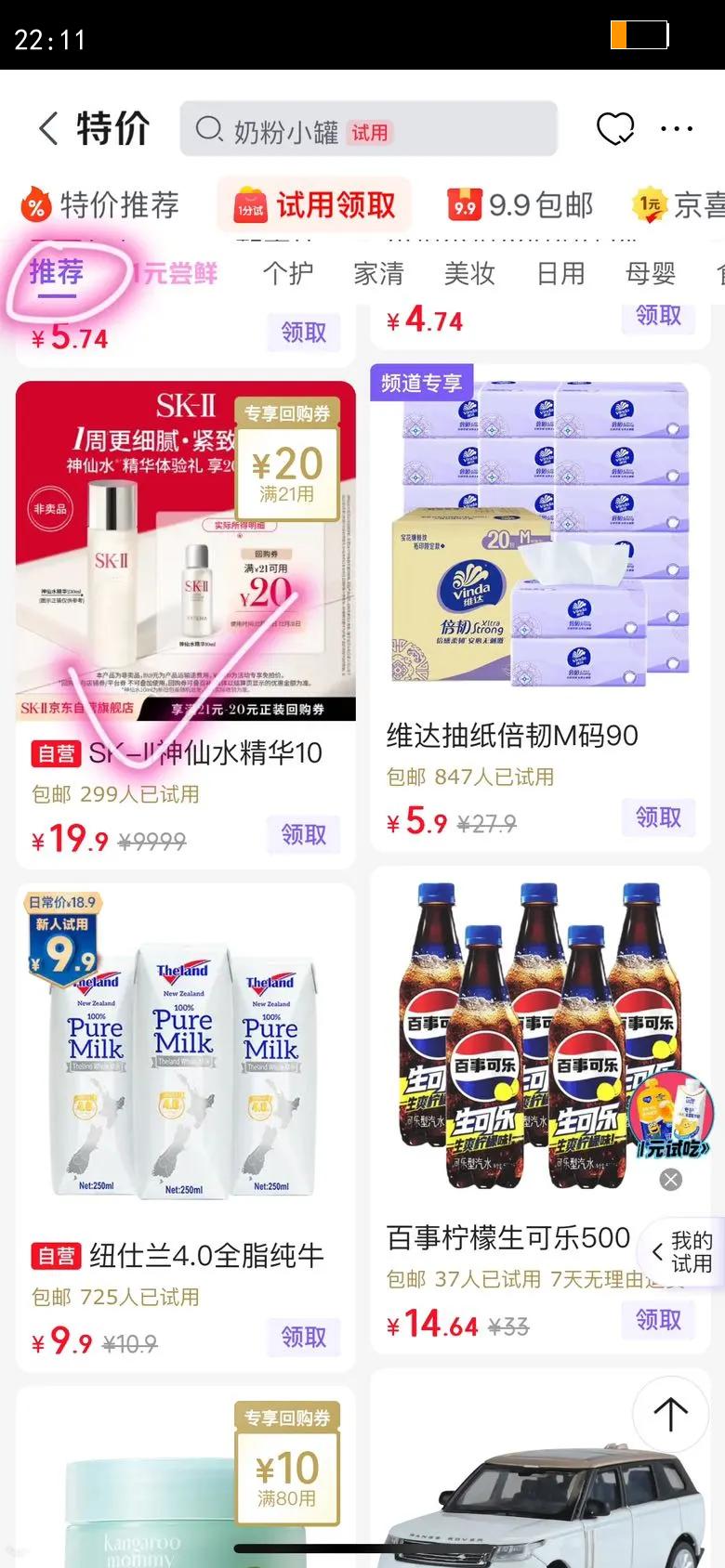Open the heart favorites icon

(615, 128)
